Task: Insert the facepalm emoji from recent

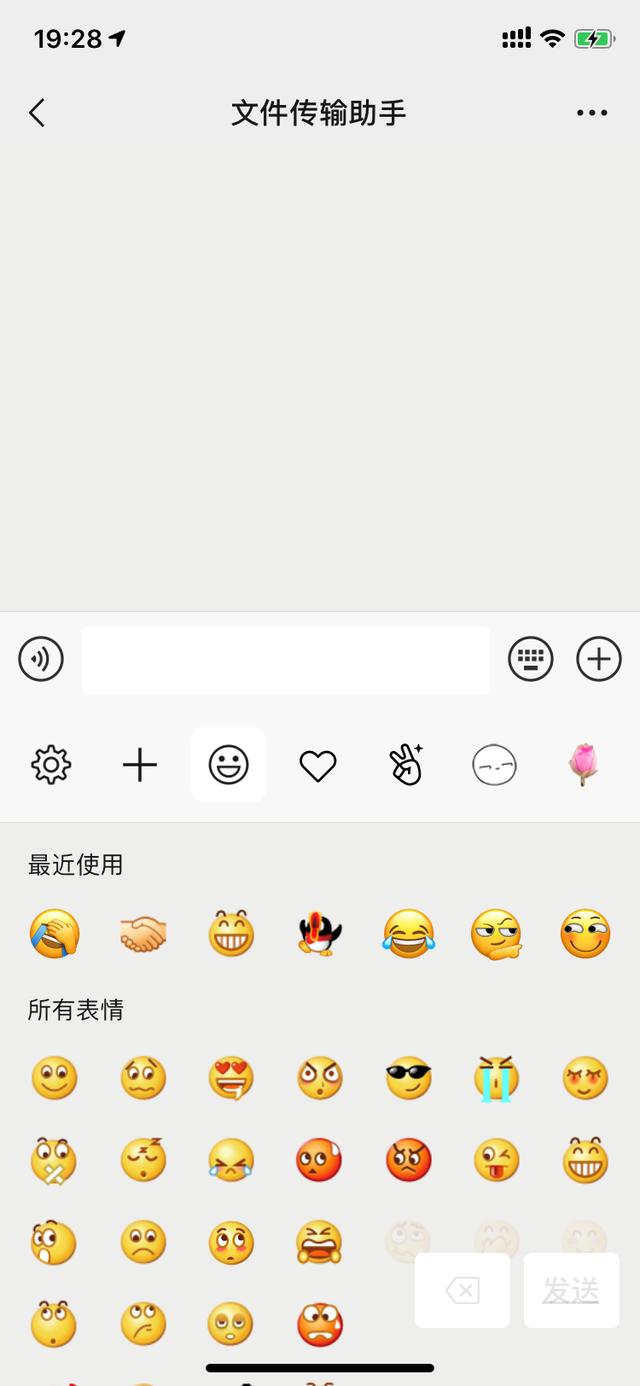Action: point(54,934)
